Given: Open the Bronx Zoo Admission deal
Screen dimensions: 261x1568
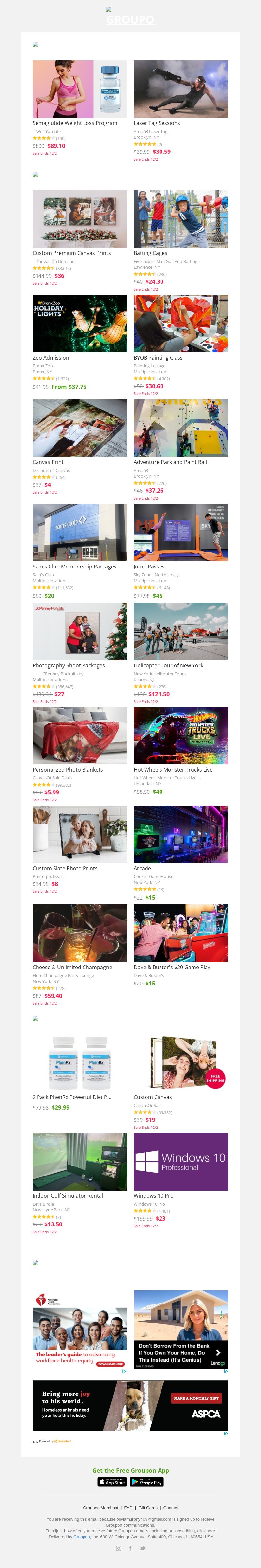Looking at the screenshot, I should point(80,324).
